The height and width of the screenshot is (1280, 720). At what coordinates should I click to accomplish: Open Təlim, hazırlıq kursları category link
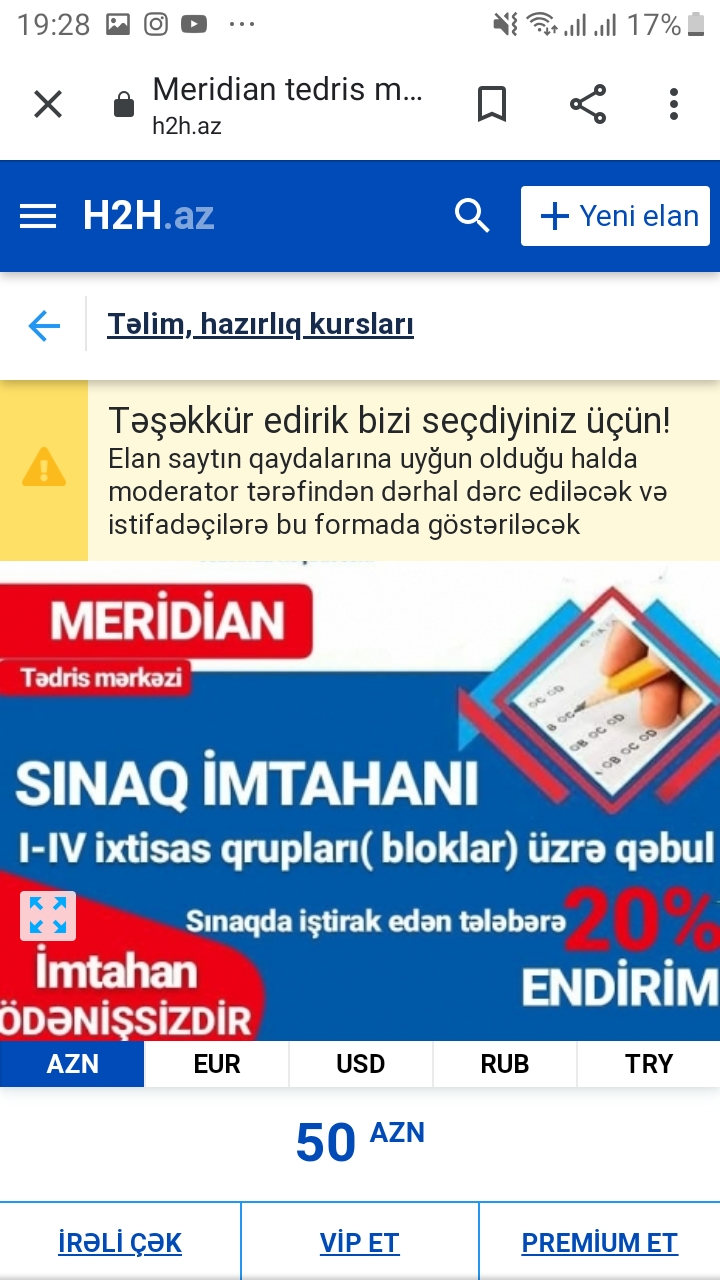[x=260, y=325]
